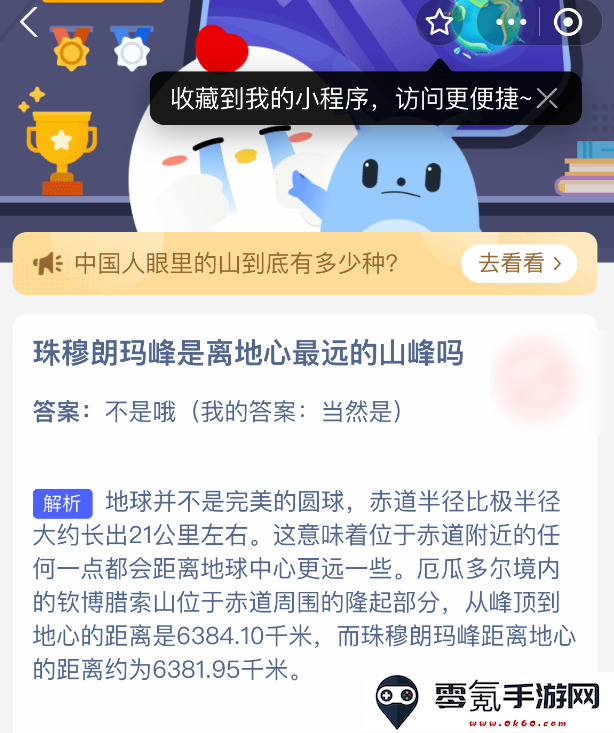Dismiss the 收藏到我的小程序 tooltip
Image resolution: width=614 pixels, height=733 pixels.
547,98
